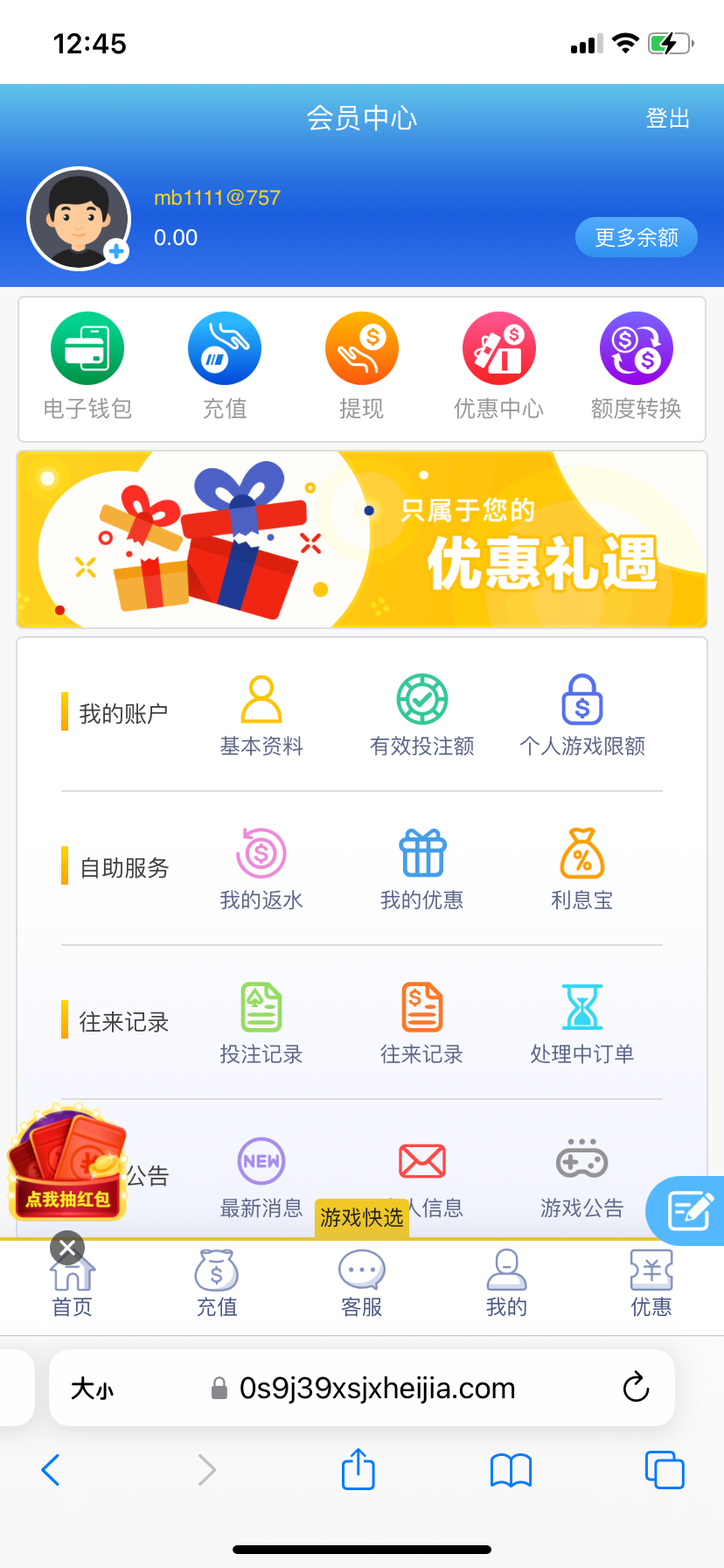724x1568 pixels.
Task: View 我的返水 rebates
Action: 261,870
